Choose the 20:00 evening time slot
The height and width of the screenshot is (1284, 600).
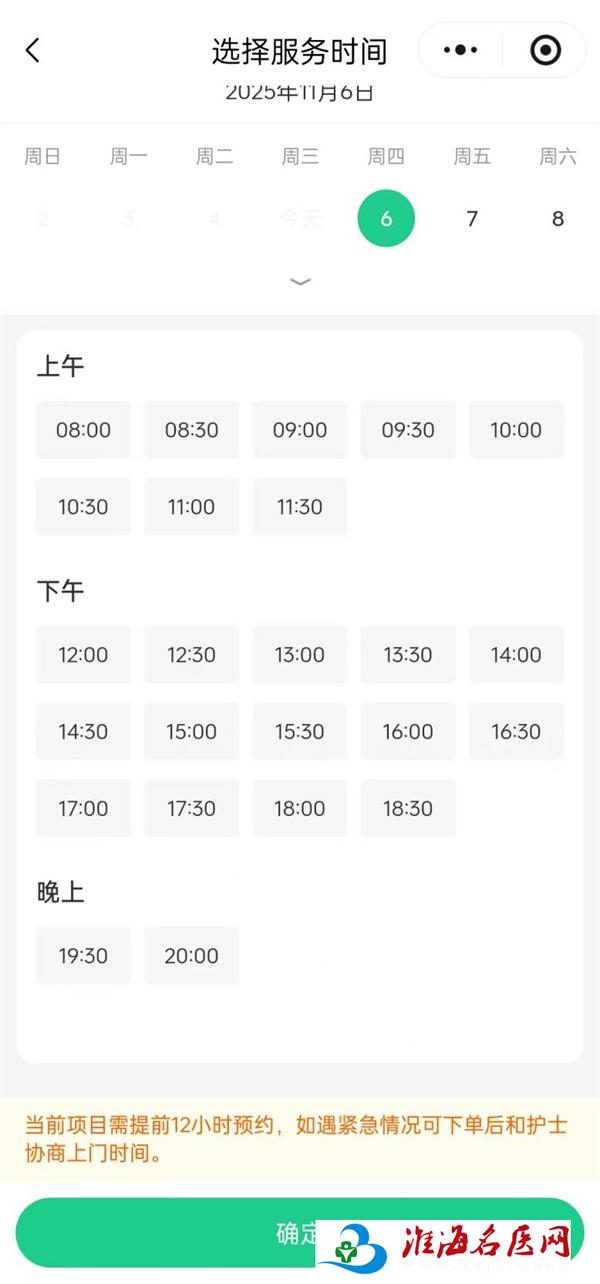191,956
